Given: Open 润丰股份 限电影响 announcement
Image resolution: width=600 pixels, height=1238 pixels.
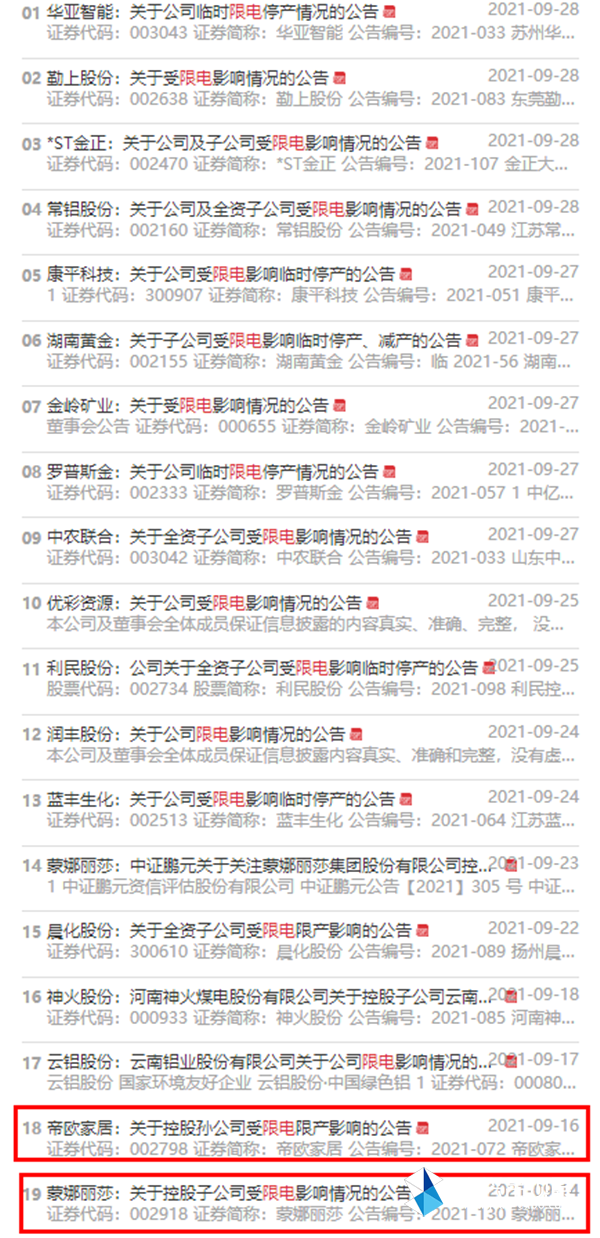Looking at the screenshot, I should (x=196, y=733).
